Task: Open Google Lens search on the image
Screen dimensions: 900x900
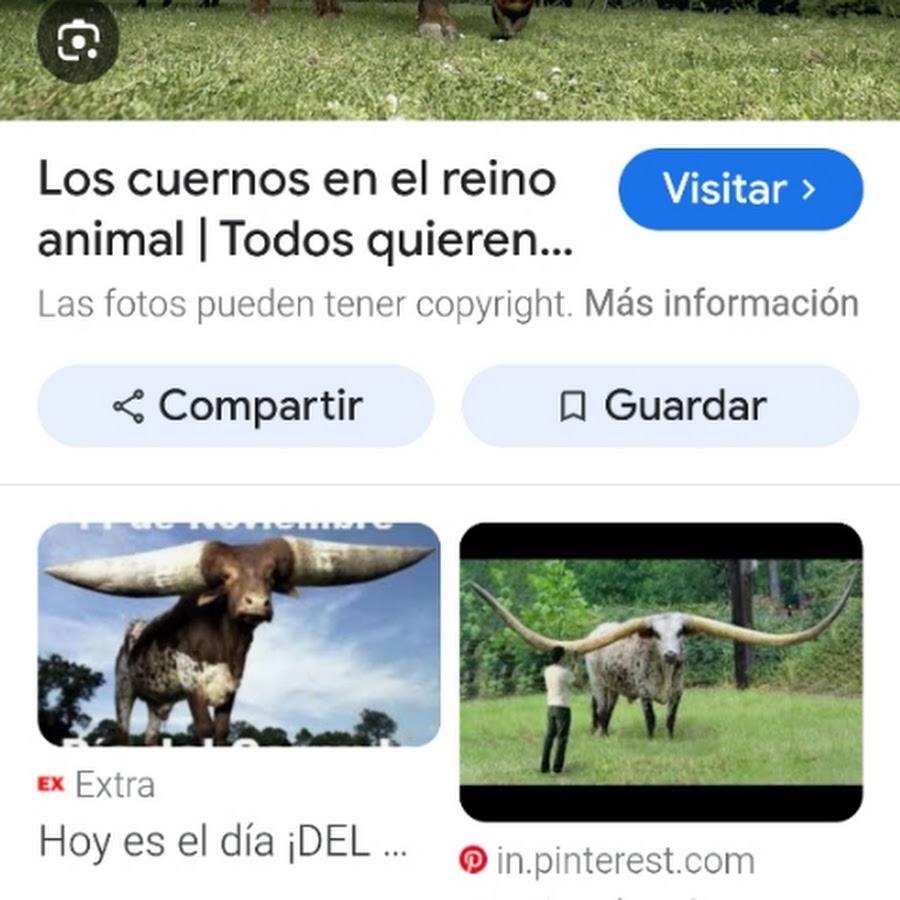Action: pyautogui.click(x=77, y=41)
